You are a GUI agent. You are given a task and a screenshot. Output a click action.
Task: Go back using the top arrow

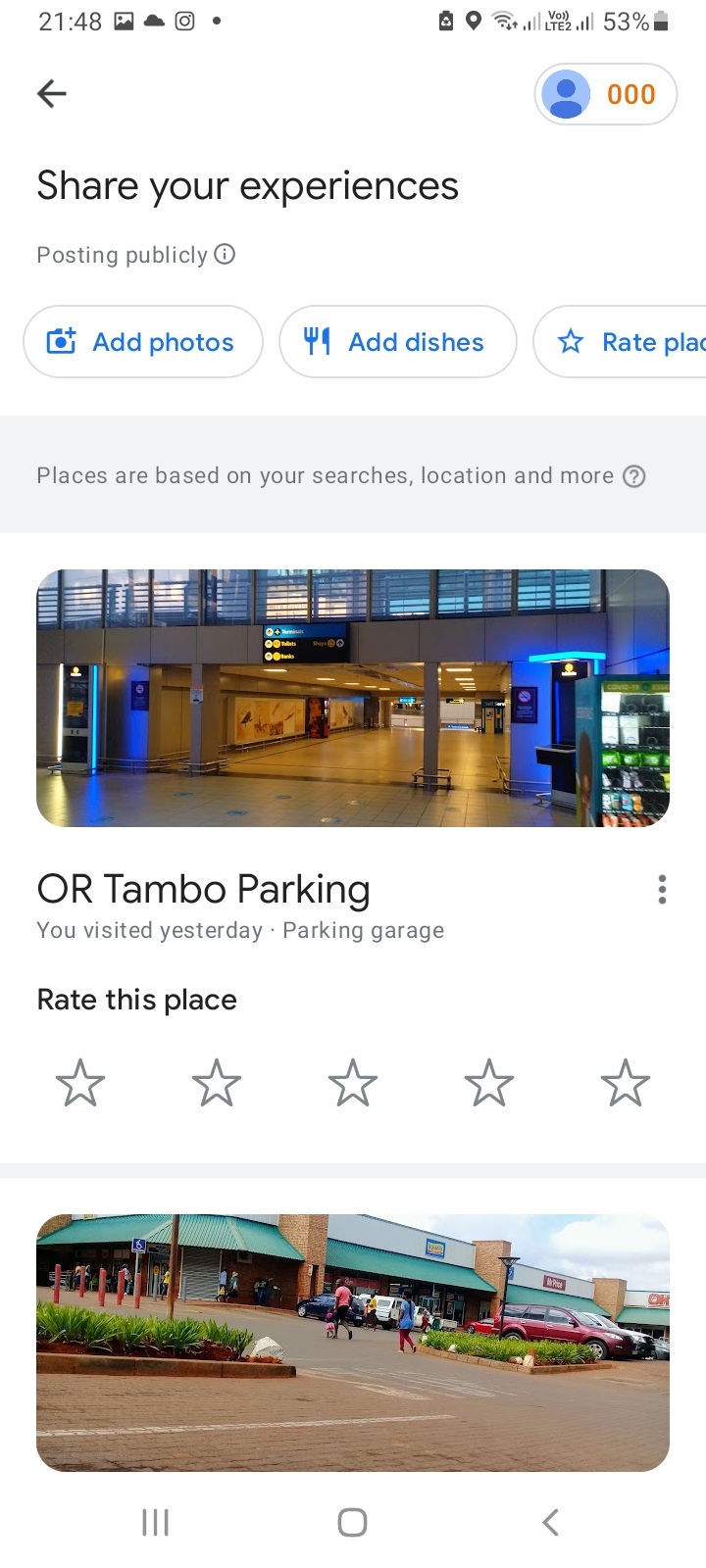[x=52, y=94]
